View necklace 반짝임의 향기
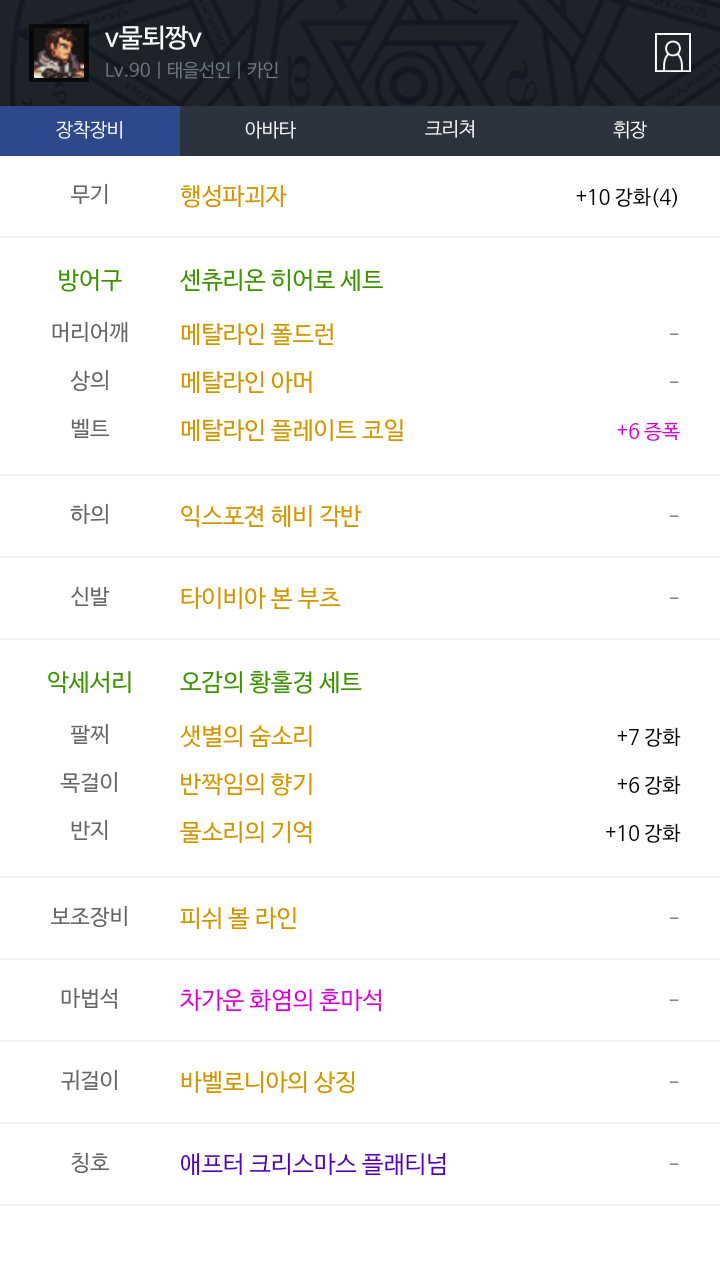The width and height of the screenshot is (720, 1280). coord(247,784)
